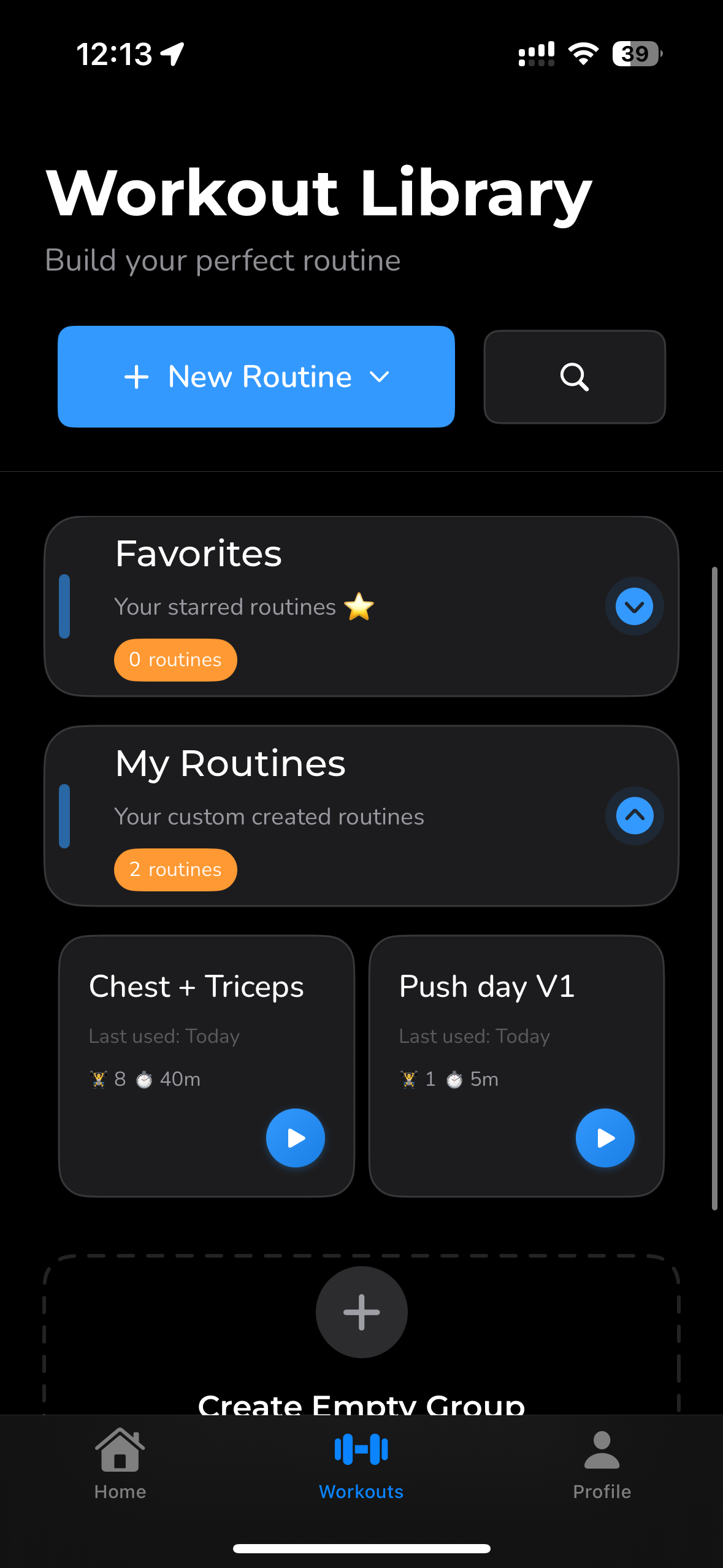Switch to the Workouts tab
The height and width of the screenshot is (1568, 723).
(361, 1472)
